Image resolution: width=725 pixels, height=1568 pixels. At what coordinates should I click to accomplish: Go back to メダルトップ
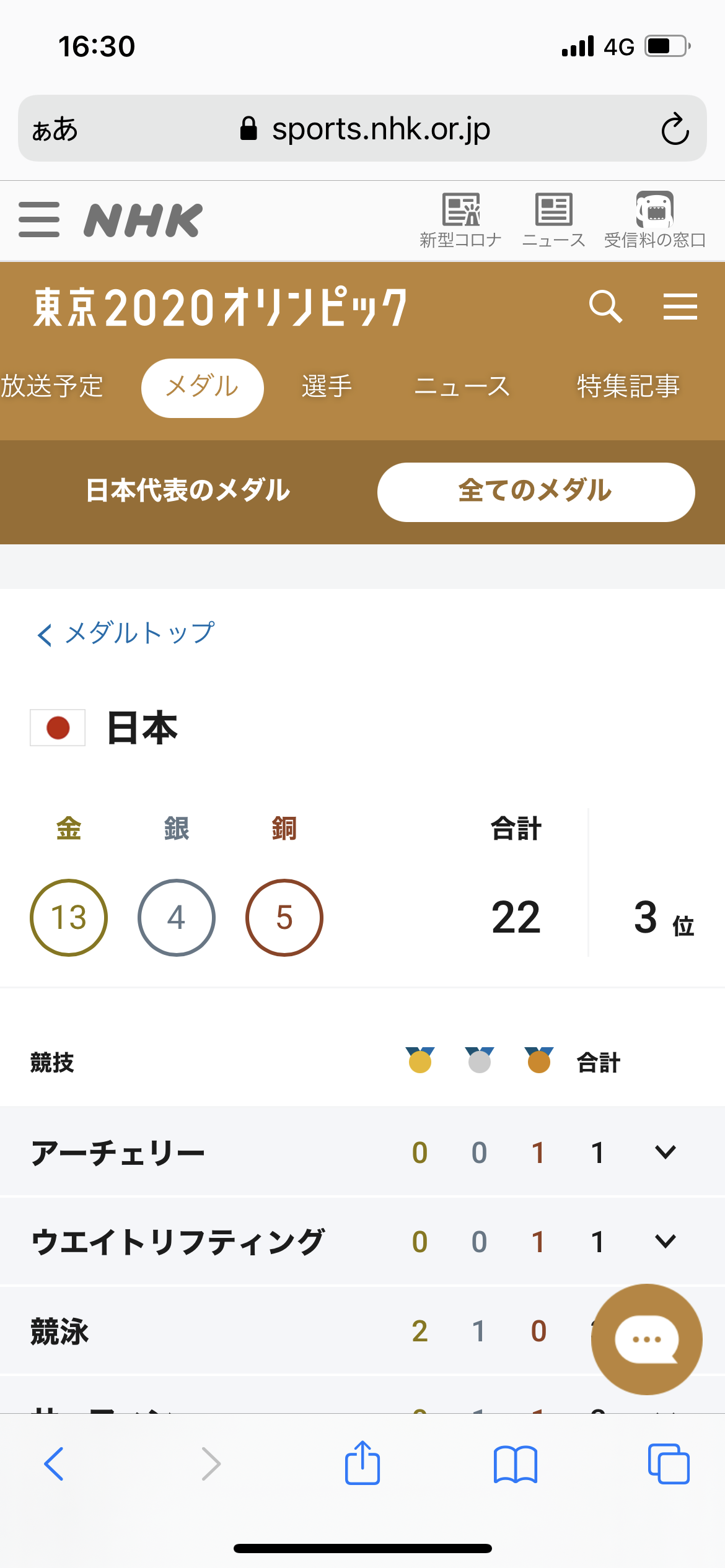point(126,634)
